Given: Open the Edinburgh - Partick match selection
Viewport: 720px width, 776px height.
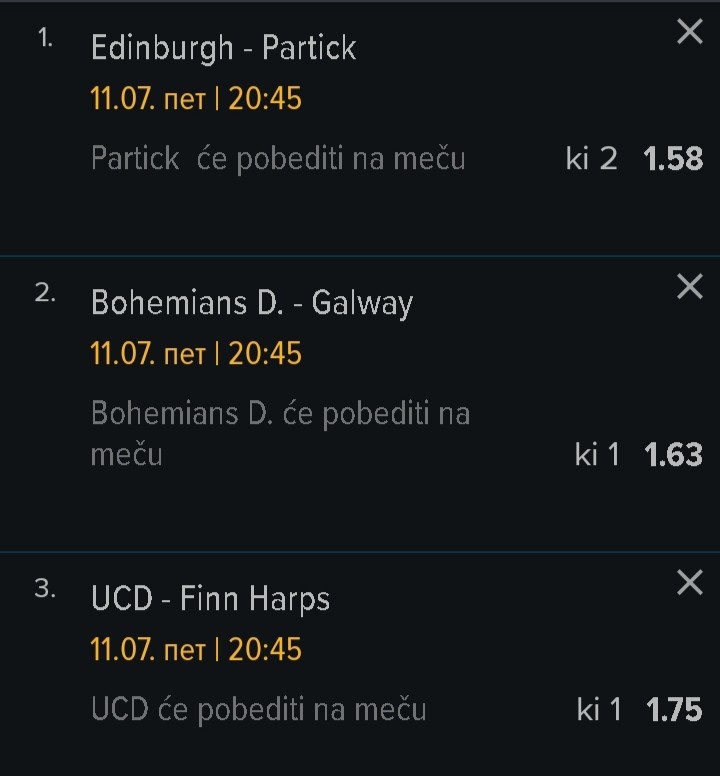Looking at the screenshot, I should tap(223, 48).
